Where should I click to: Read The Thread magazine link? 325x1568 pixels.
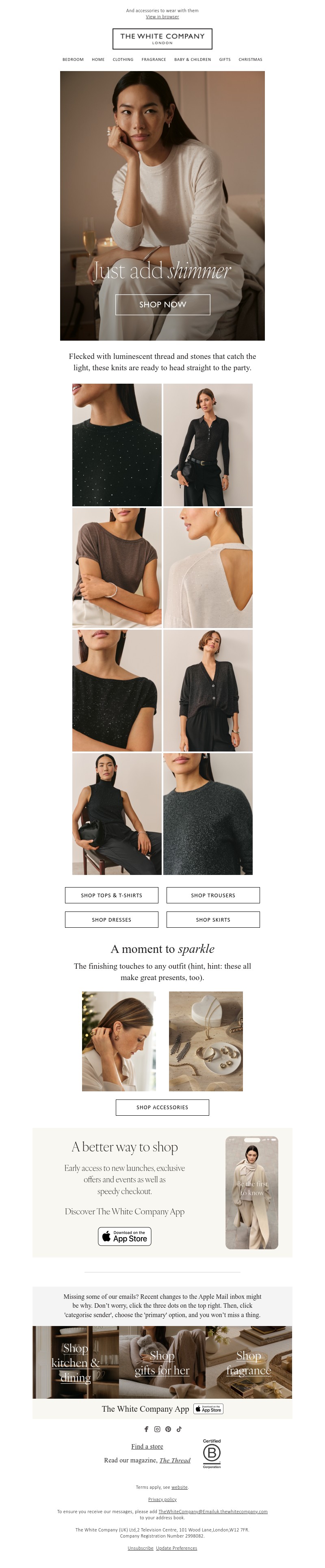tap(175, 1460)
